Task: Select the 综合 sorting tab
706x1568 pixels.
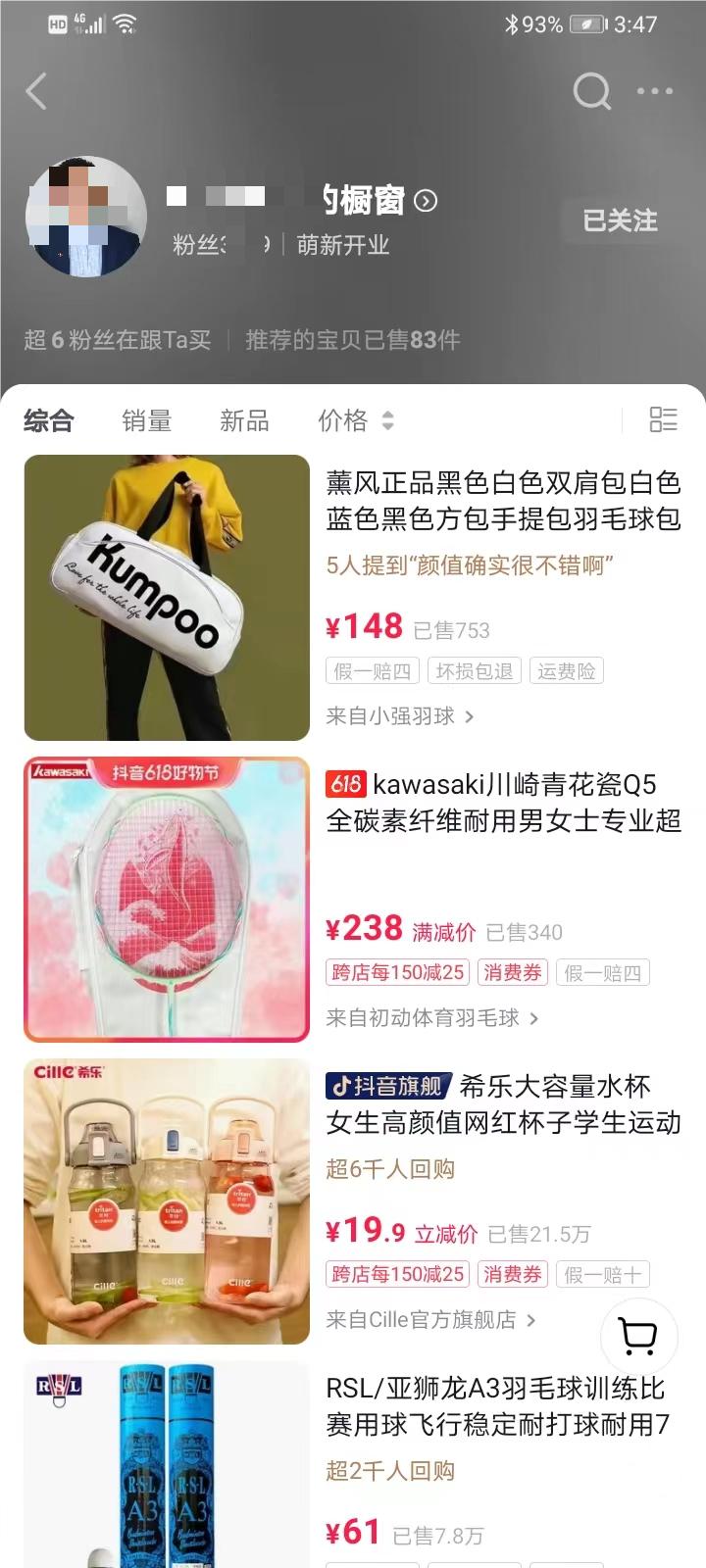Action: [46, 419]
